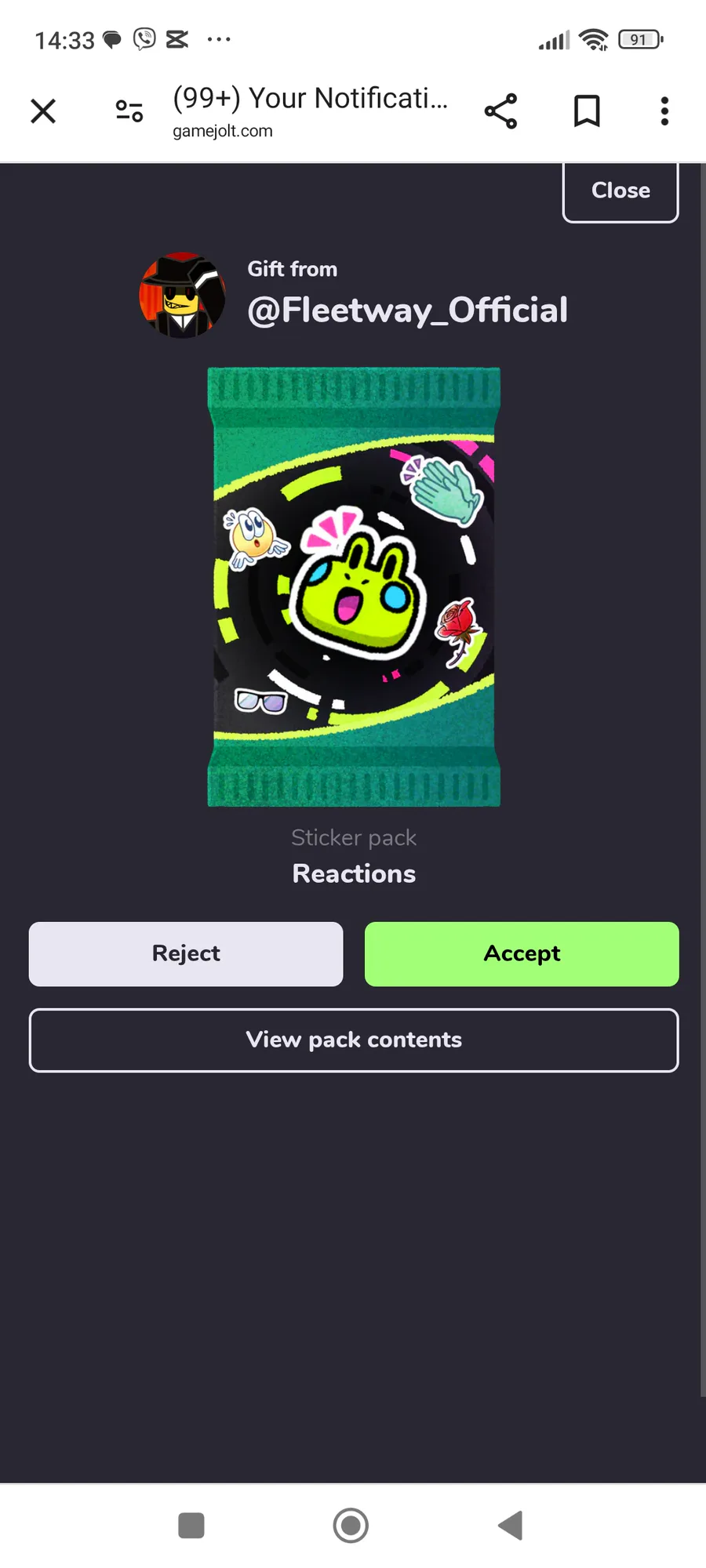The height and width of the screenshot is (1568, 706).
Task: Reject the sticker pack gift
Action: 186,953
